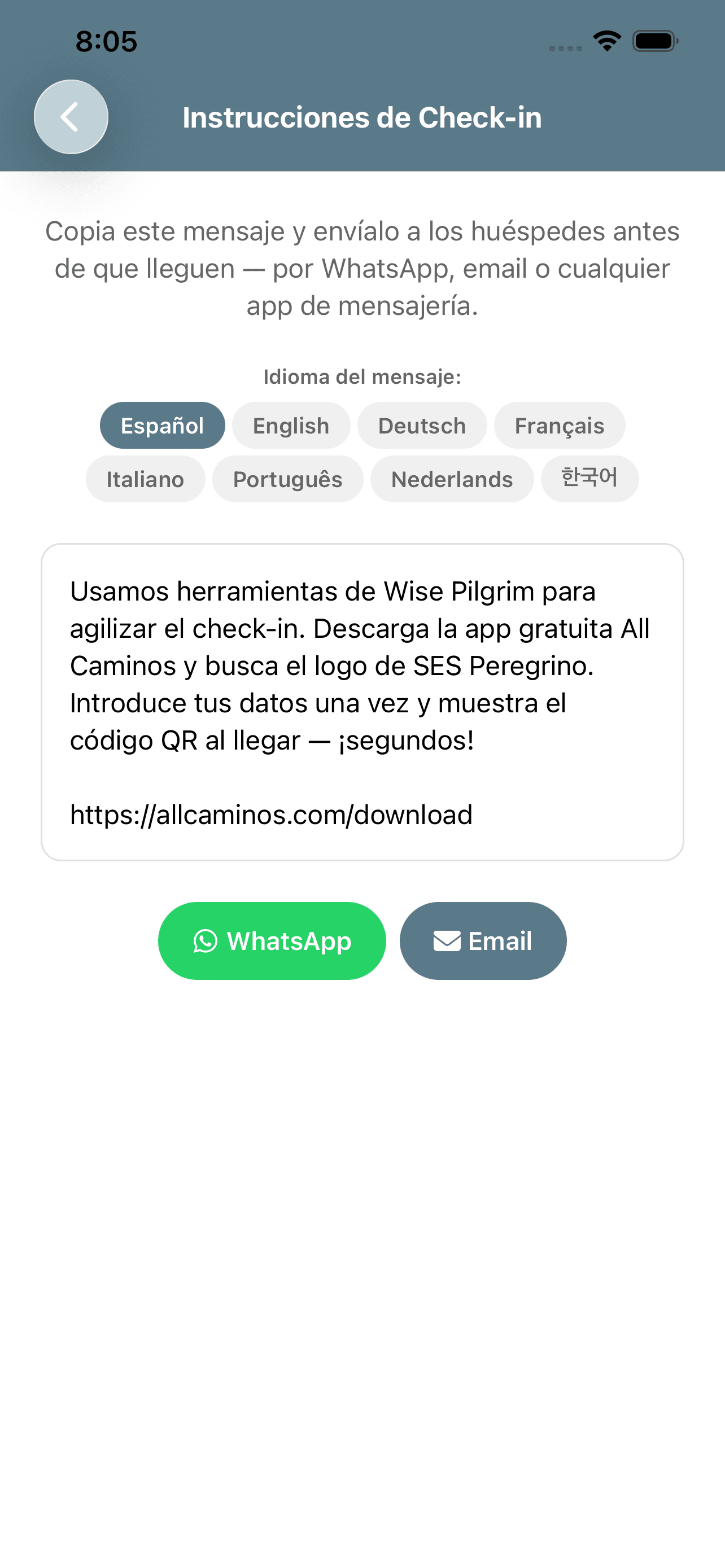This screenshot has width=725, height=1568.
Task: Choose Nederlands language pill
Action: (x=452, y=479)
